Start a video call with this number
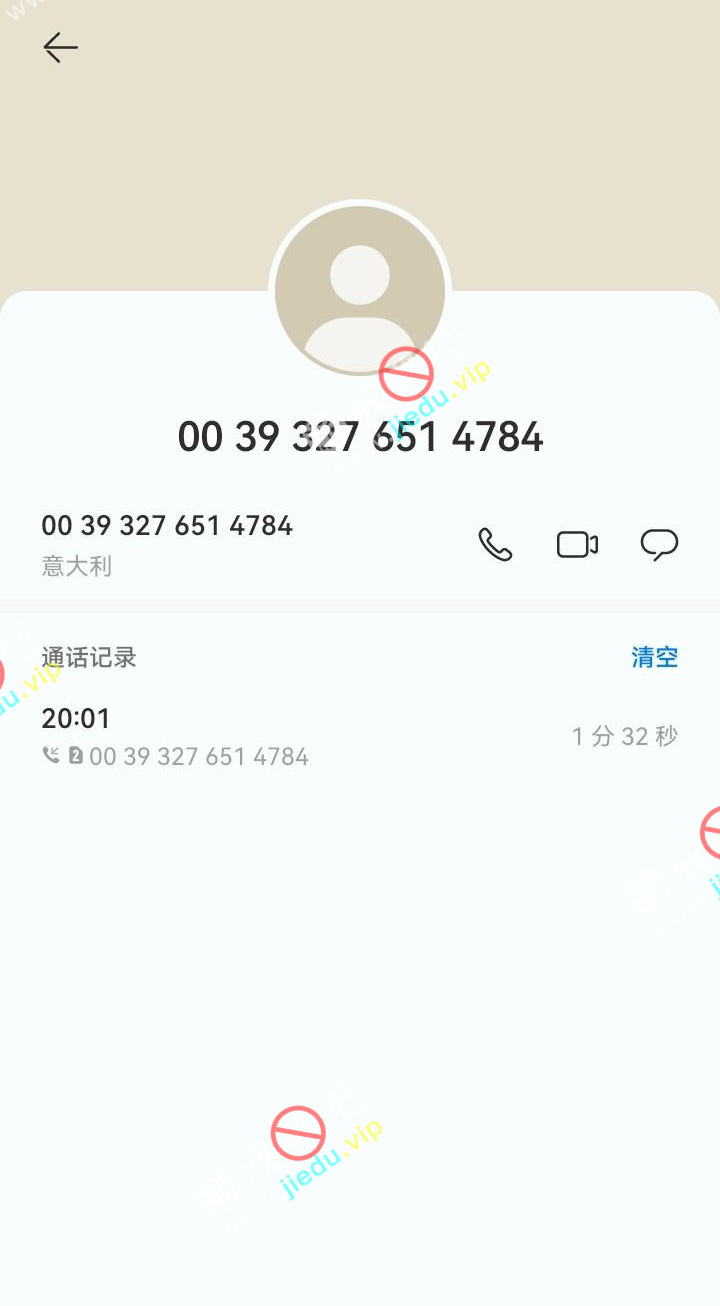This screenshot has width=720, height=1306. [577, 545]
